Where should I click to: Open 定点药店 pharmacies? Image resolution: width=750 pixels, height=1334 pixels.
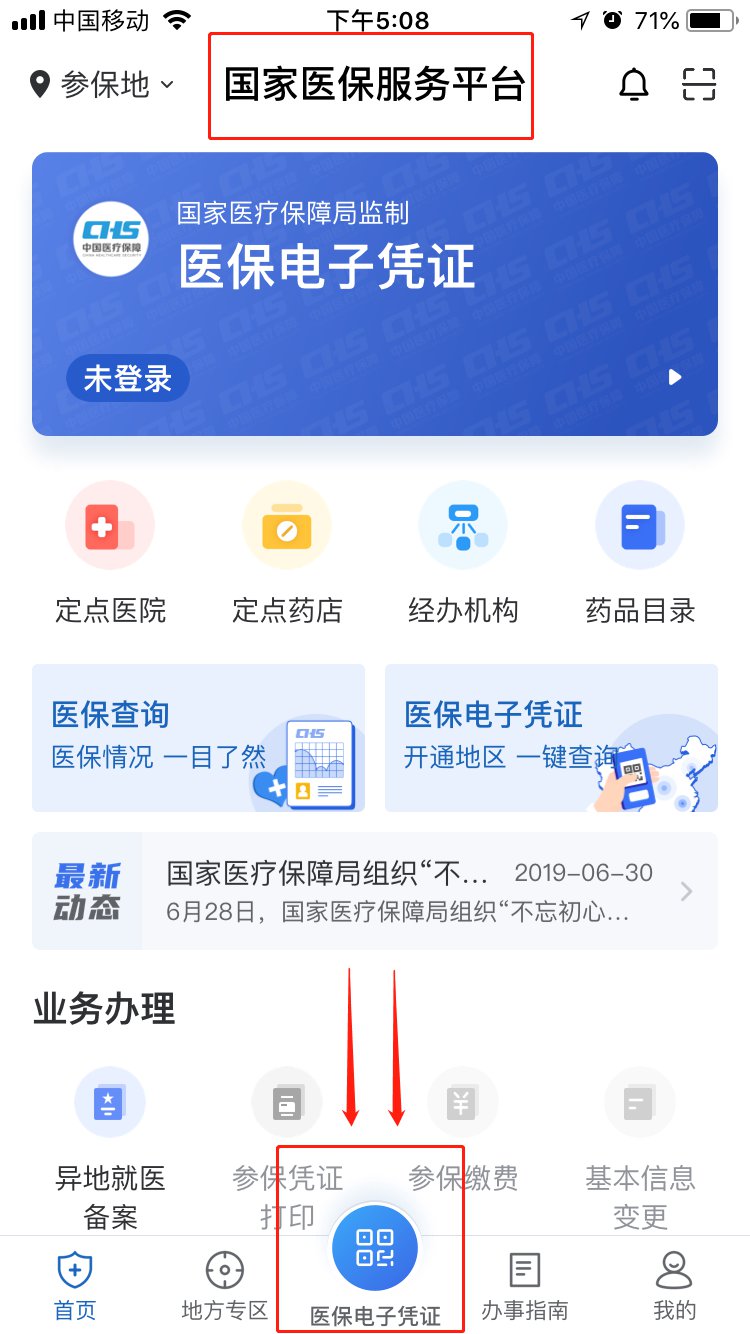click(x=287, y=553)
